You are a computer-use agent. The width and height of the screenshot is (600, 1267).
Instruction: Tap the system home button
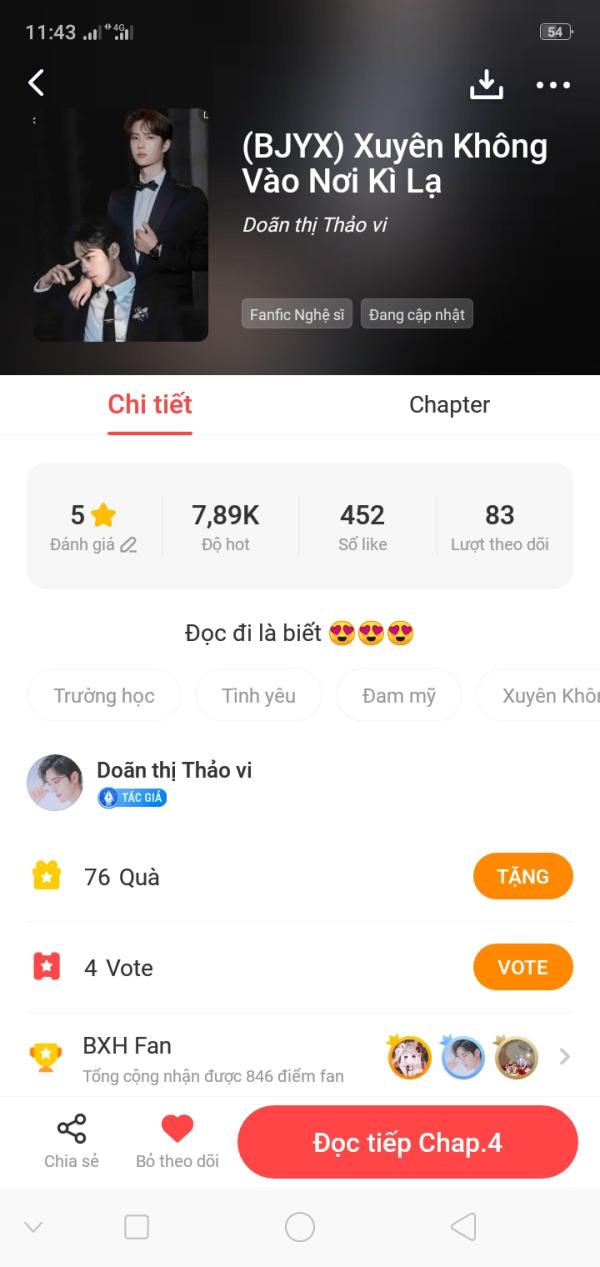(x=300, y=1227)
